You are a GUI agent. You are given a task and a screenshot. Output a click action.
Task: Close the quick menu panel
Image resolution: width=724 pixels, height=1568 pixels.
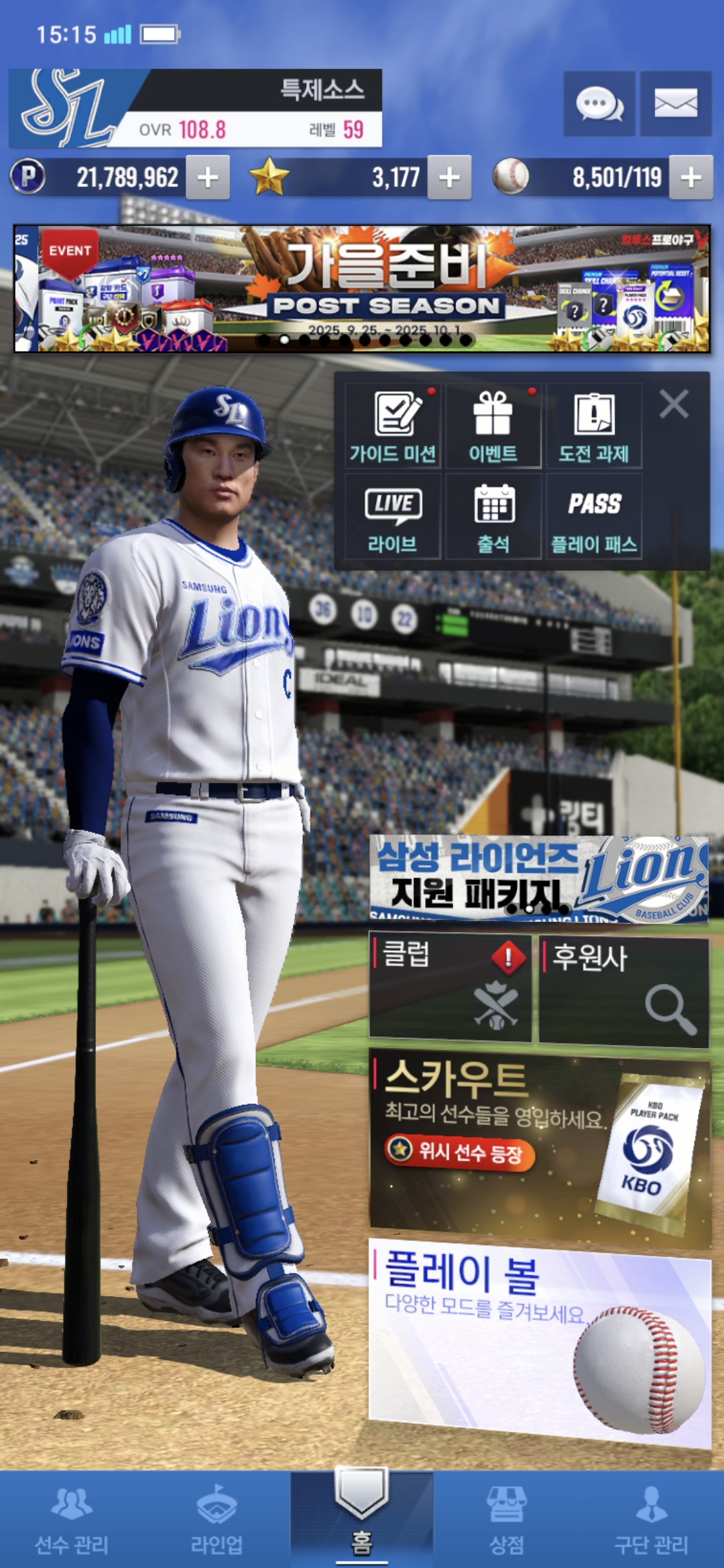point(674,405)
